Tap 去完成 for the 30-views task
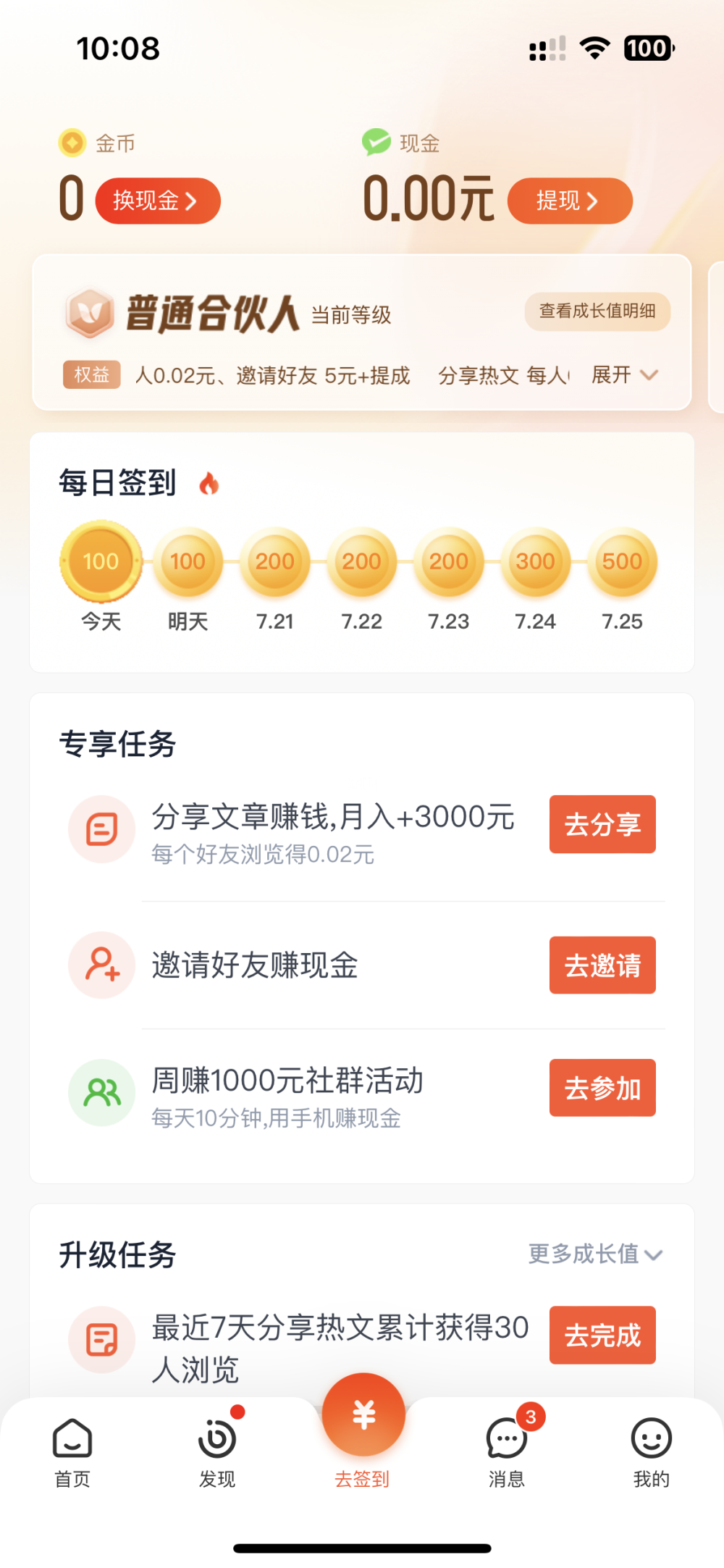 coord(602,1335)
